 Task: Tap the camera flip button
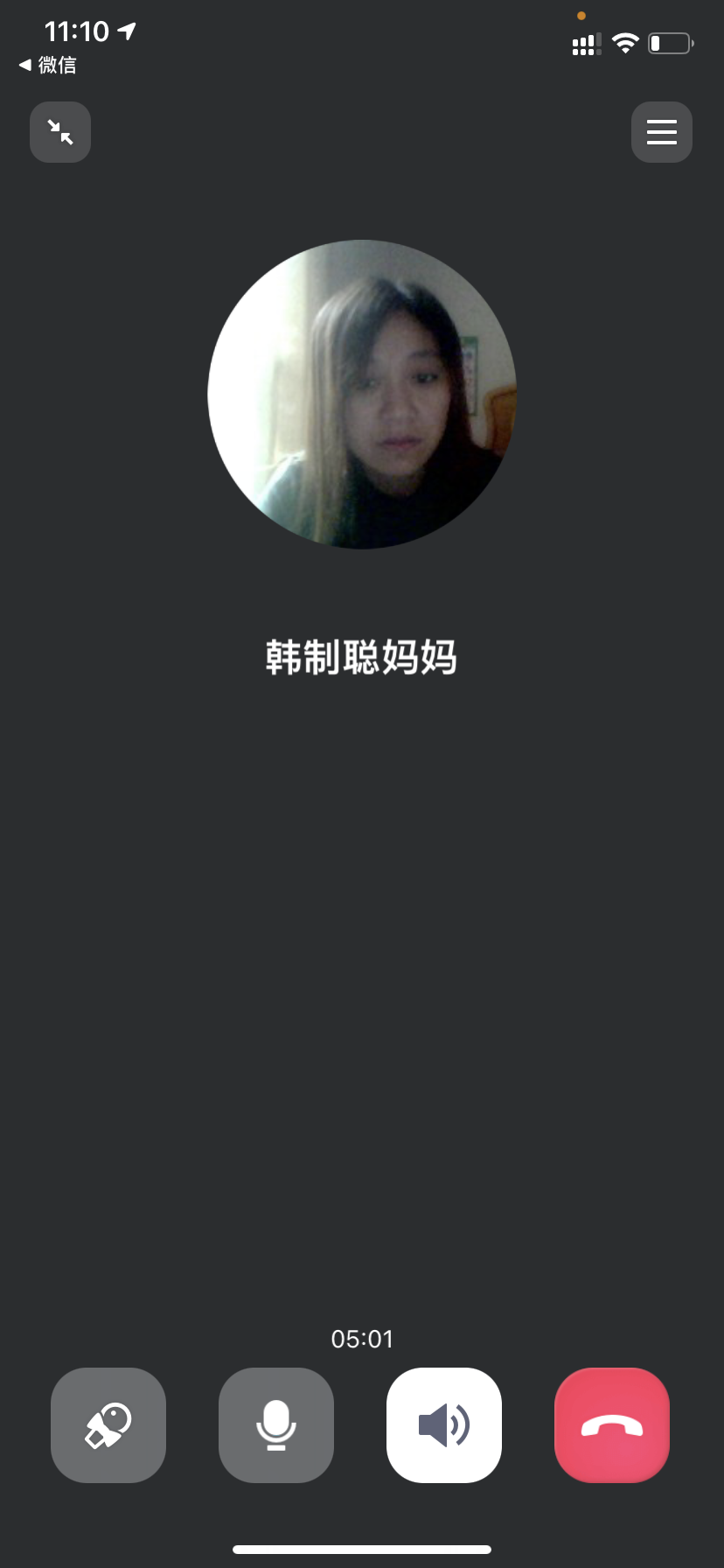tap(108, 1424)
